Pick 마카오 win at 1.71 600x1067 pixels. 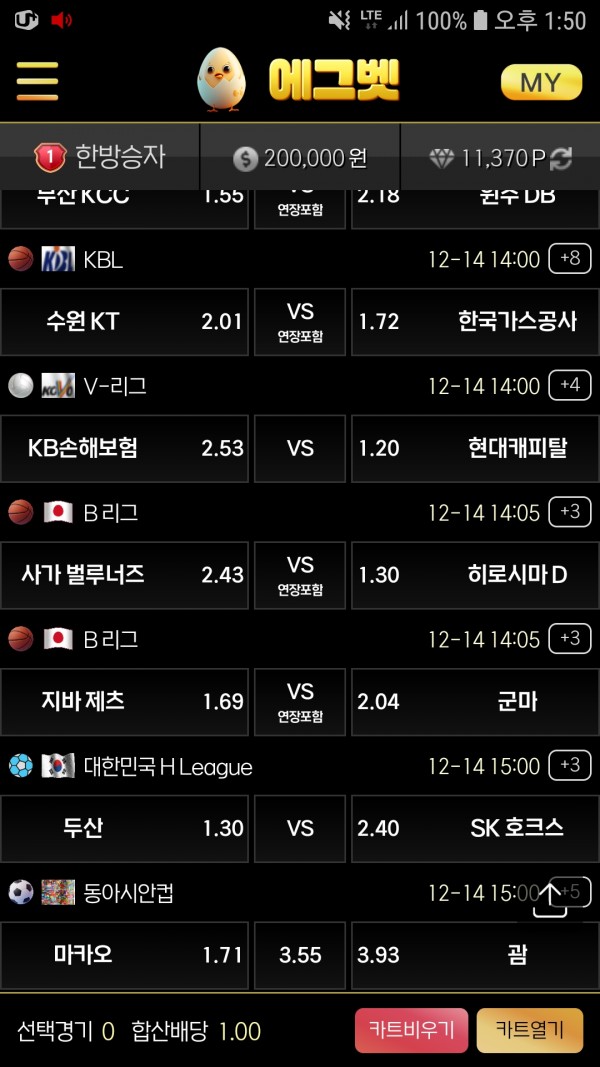[x=125, y=955]
